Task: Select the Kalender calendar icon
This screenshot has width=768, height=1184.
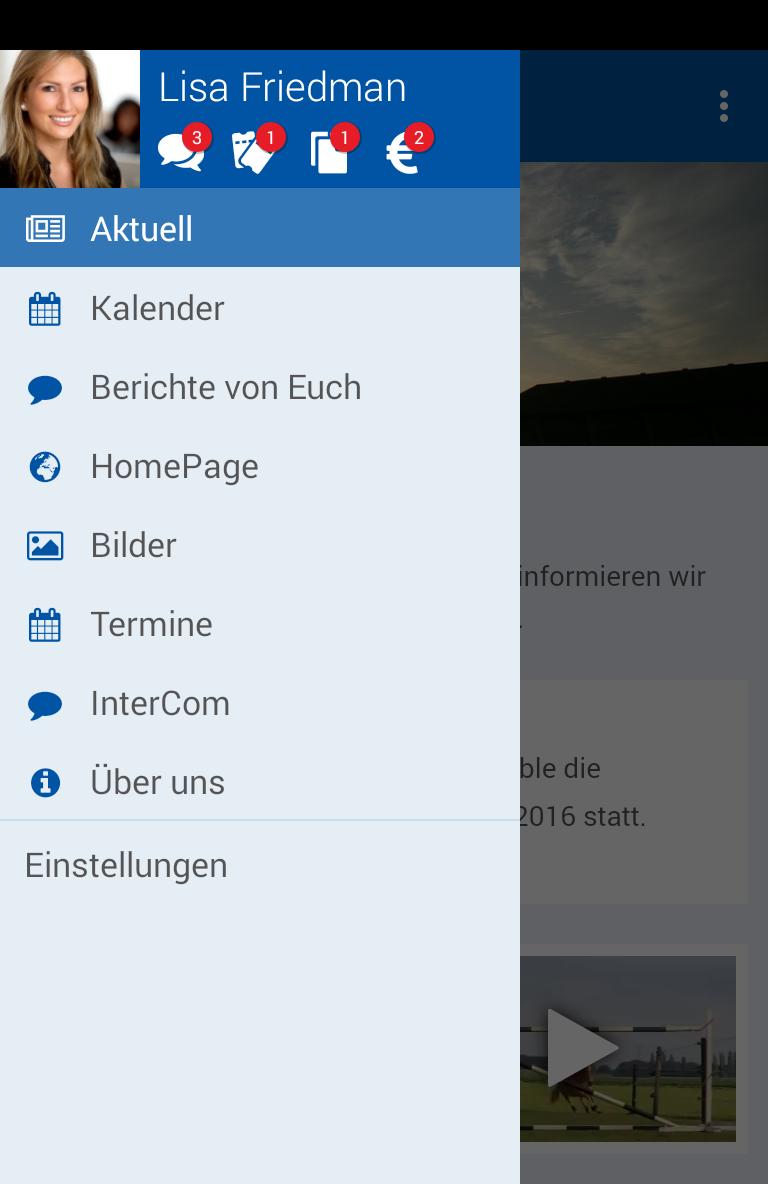Action: click(45, 307)
